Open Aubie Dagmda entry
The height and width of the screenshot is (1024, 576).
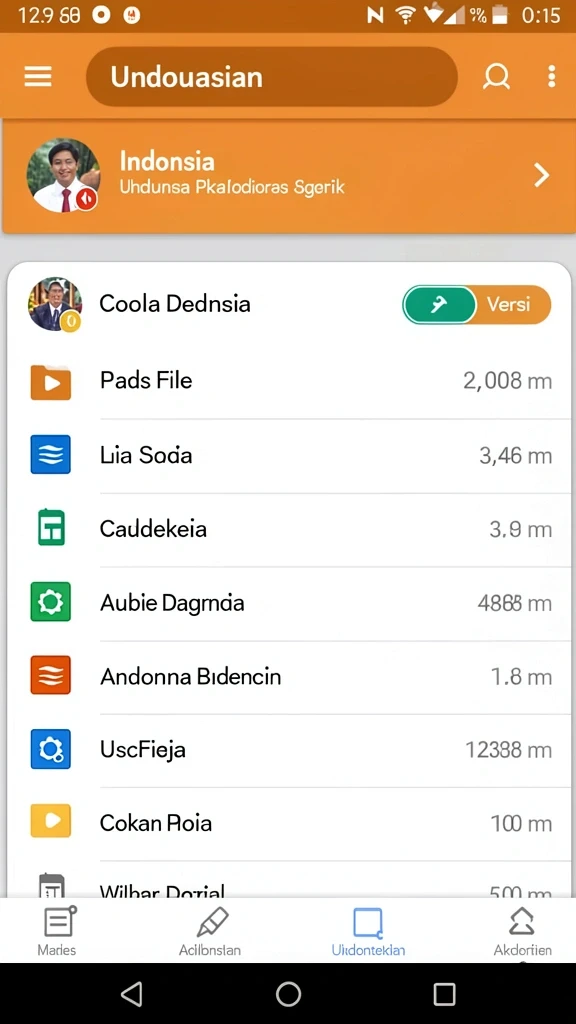pyautogui.click(x=291, y=603)
